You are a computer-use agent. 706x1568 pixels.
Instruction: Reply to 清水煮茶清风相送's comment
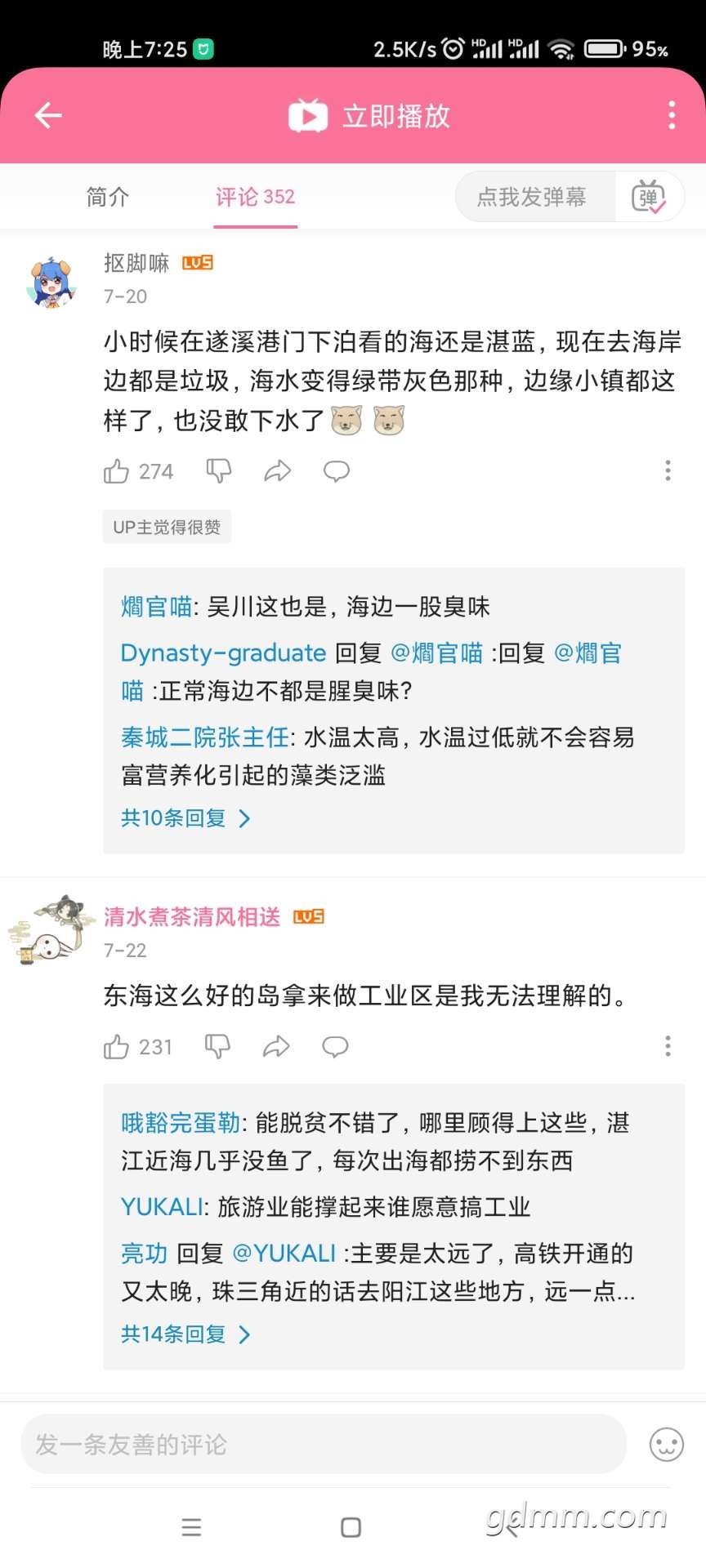(335, 1047)
